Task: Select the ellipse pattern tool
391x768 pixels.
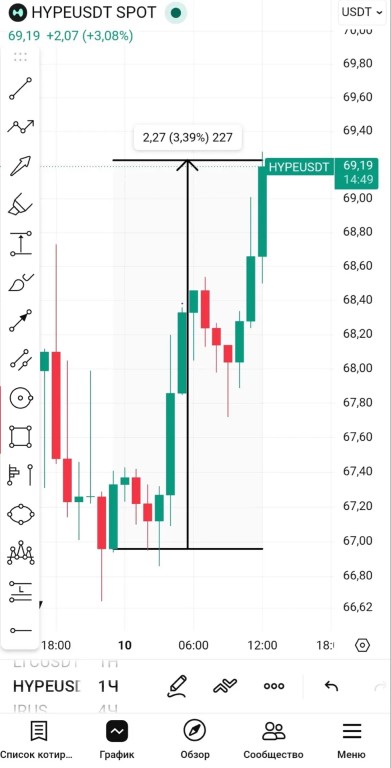Action: [20, 514]
